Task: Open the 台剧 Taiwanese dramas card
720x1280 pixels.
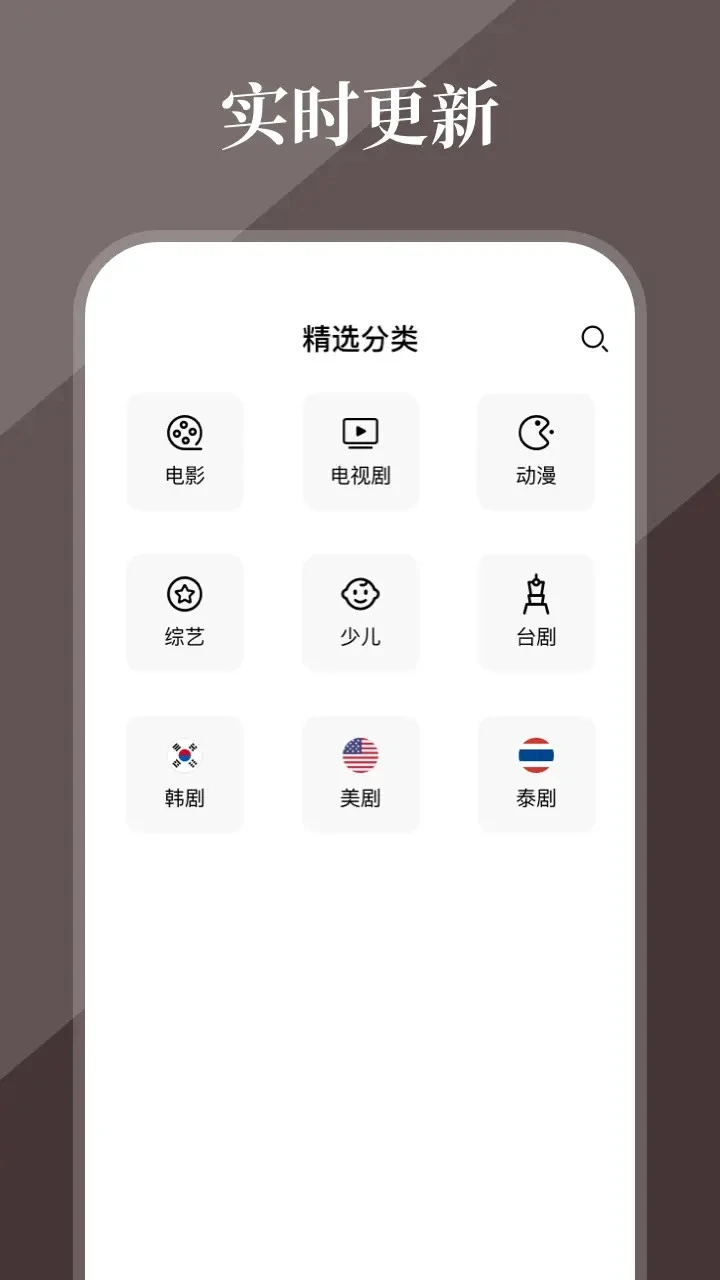Action: (x=536, y=613)
